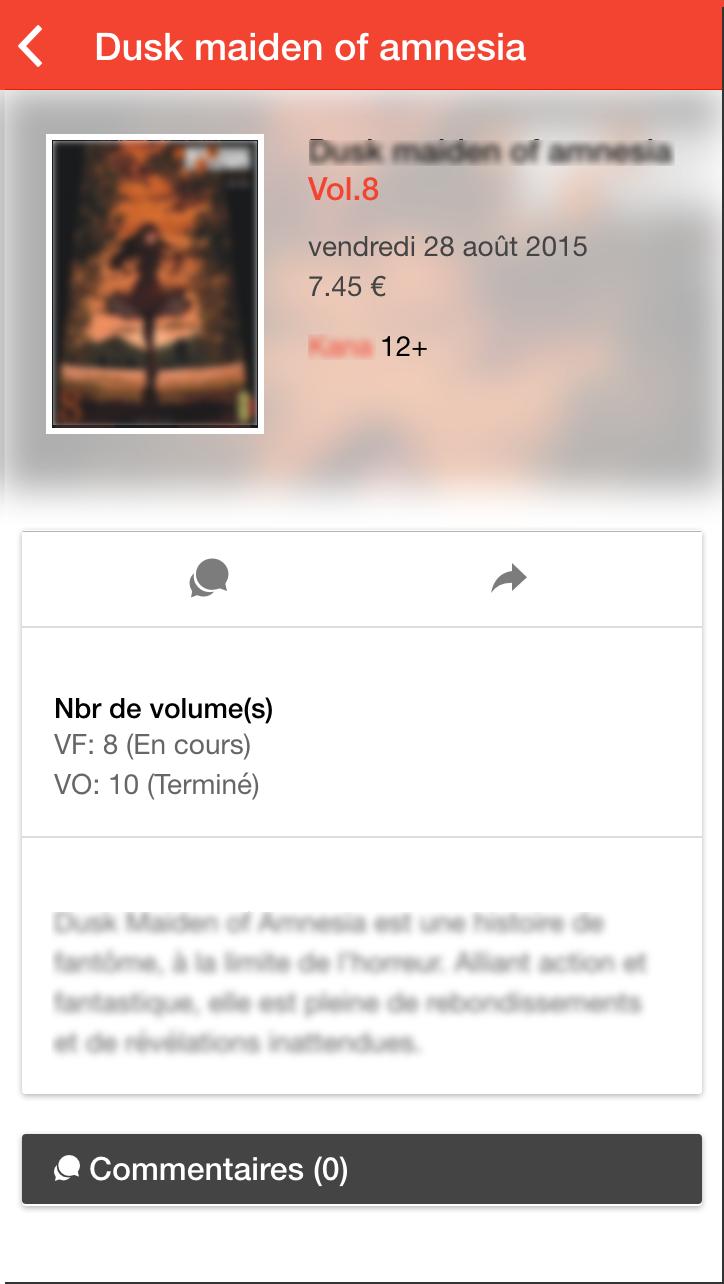The height and width of the screenshot is (1284, 724).
Task: Open the comment bubble icon
Action: (x=209, y=579)
